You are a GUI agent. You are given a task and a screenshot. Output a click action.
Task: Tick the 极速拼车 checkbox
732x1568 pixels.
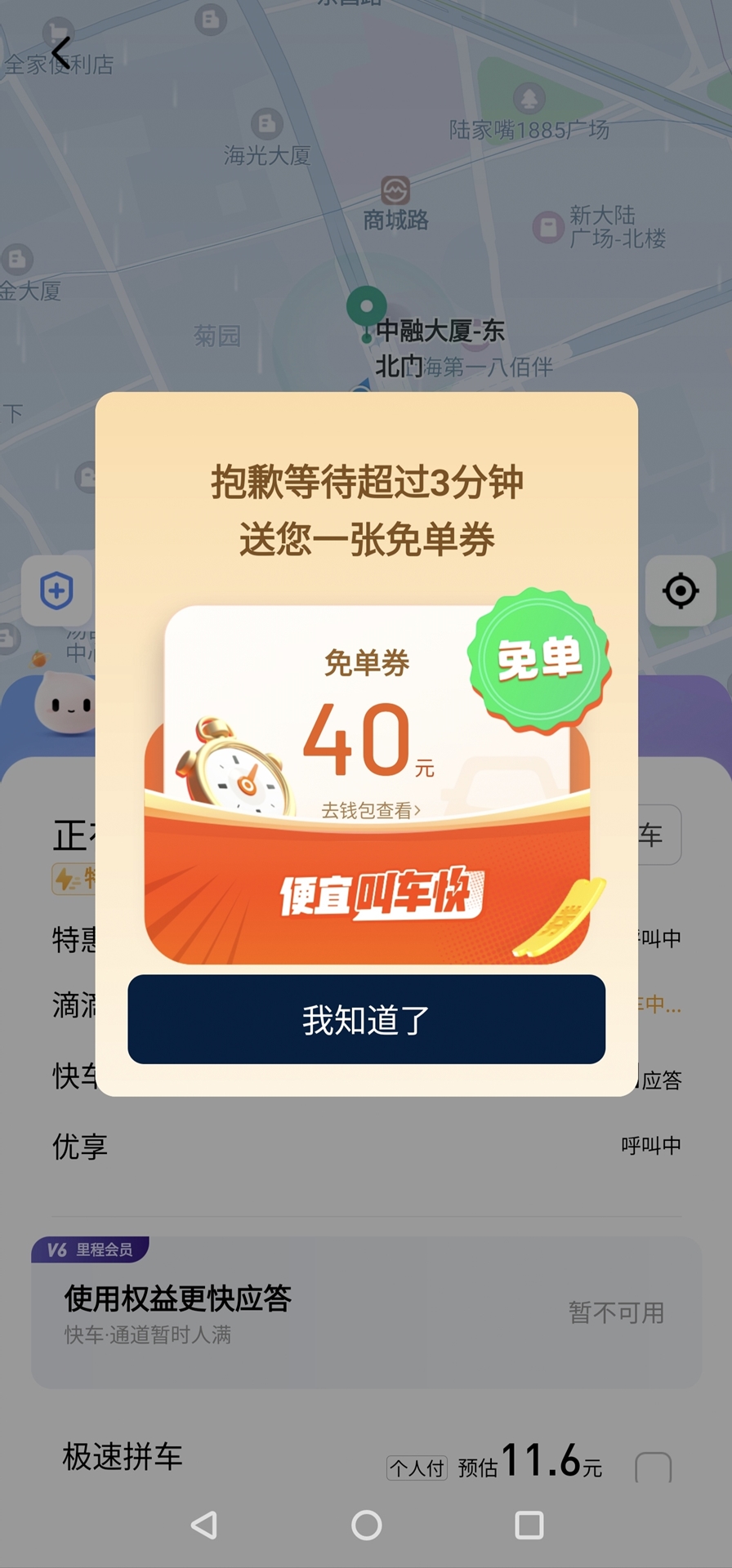653,1468
